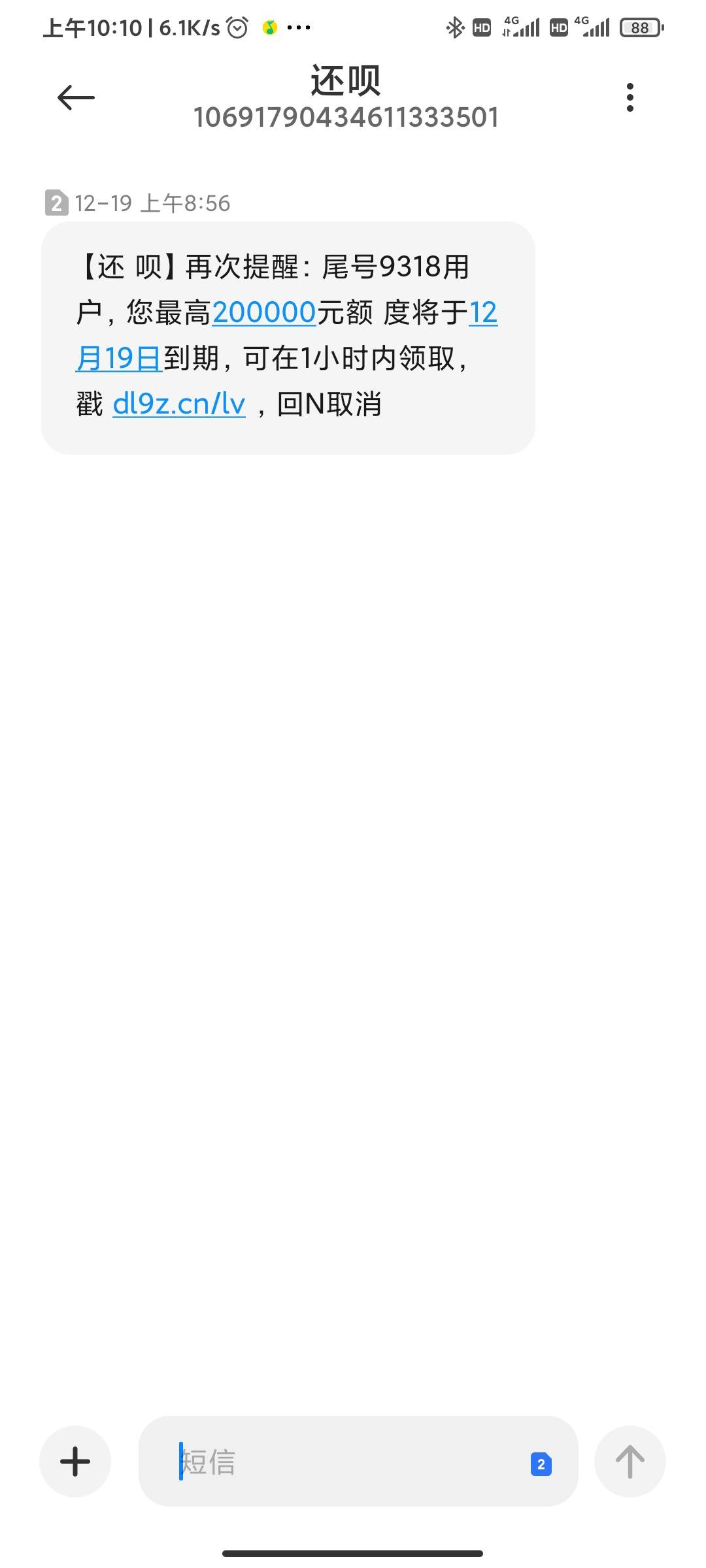
Task: Open the plus attachment button
Action: point(75,1461)
